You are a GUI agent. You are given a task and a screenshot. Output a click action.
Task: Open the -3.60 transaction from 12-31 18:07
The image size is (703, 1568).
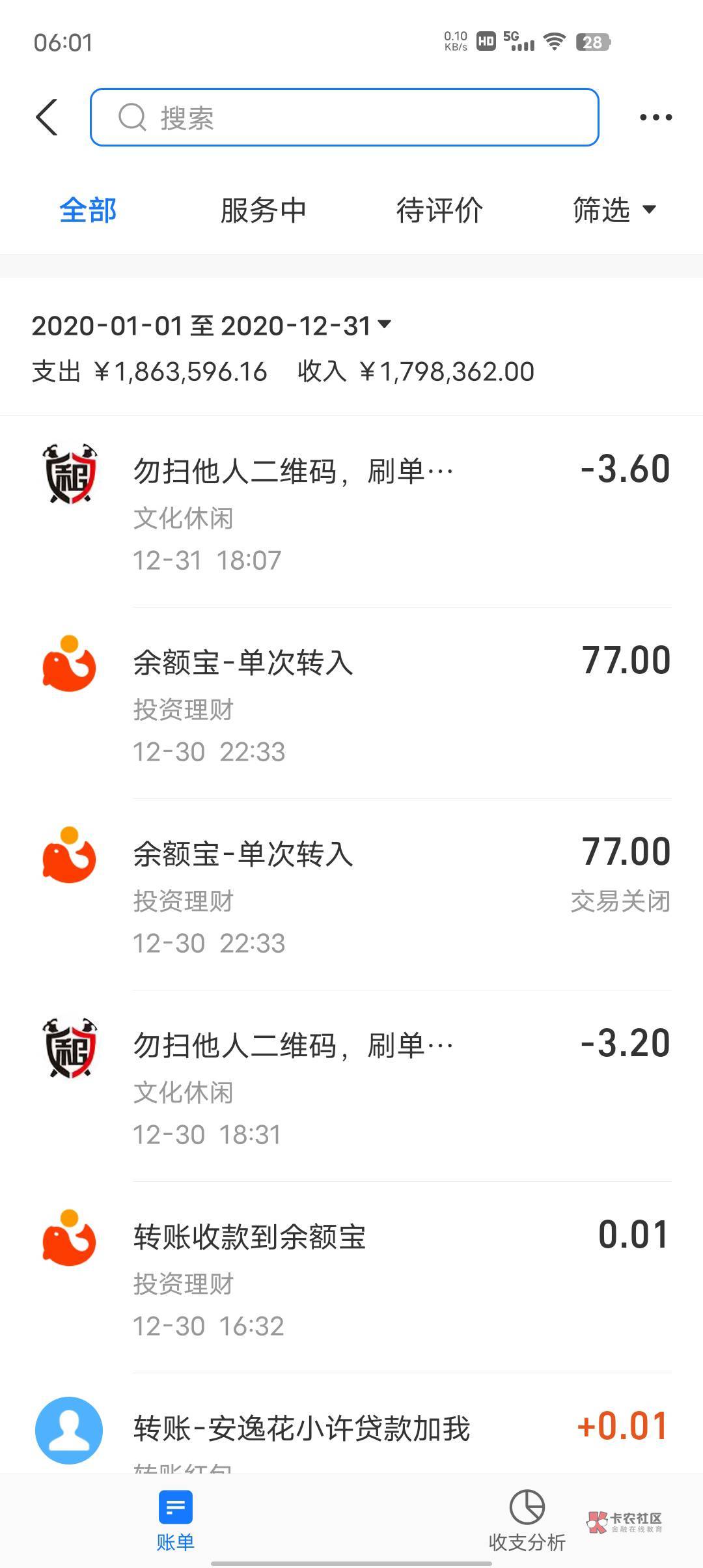351,512
